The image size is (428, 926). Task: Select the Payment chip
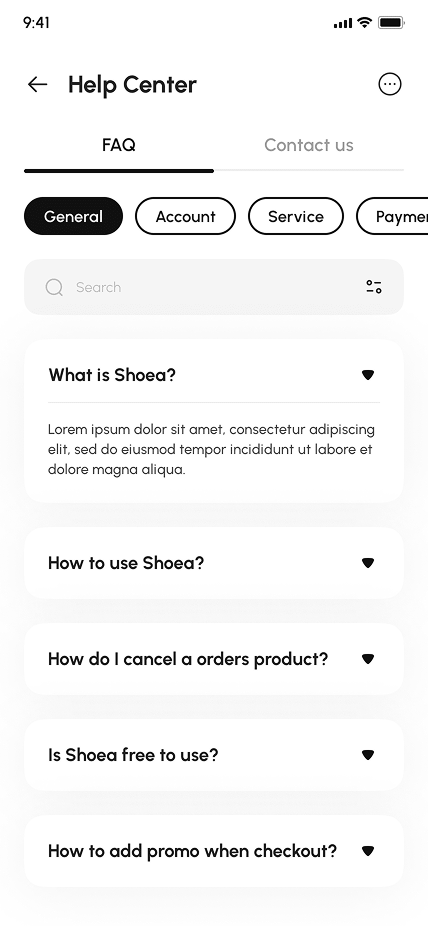pos(392,216)
